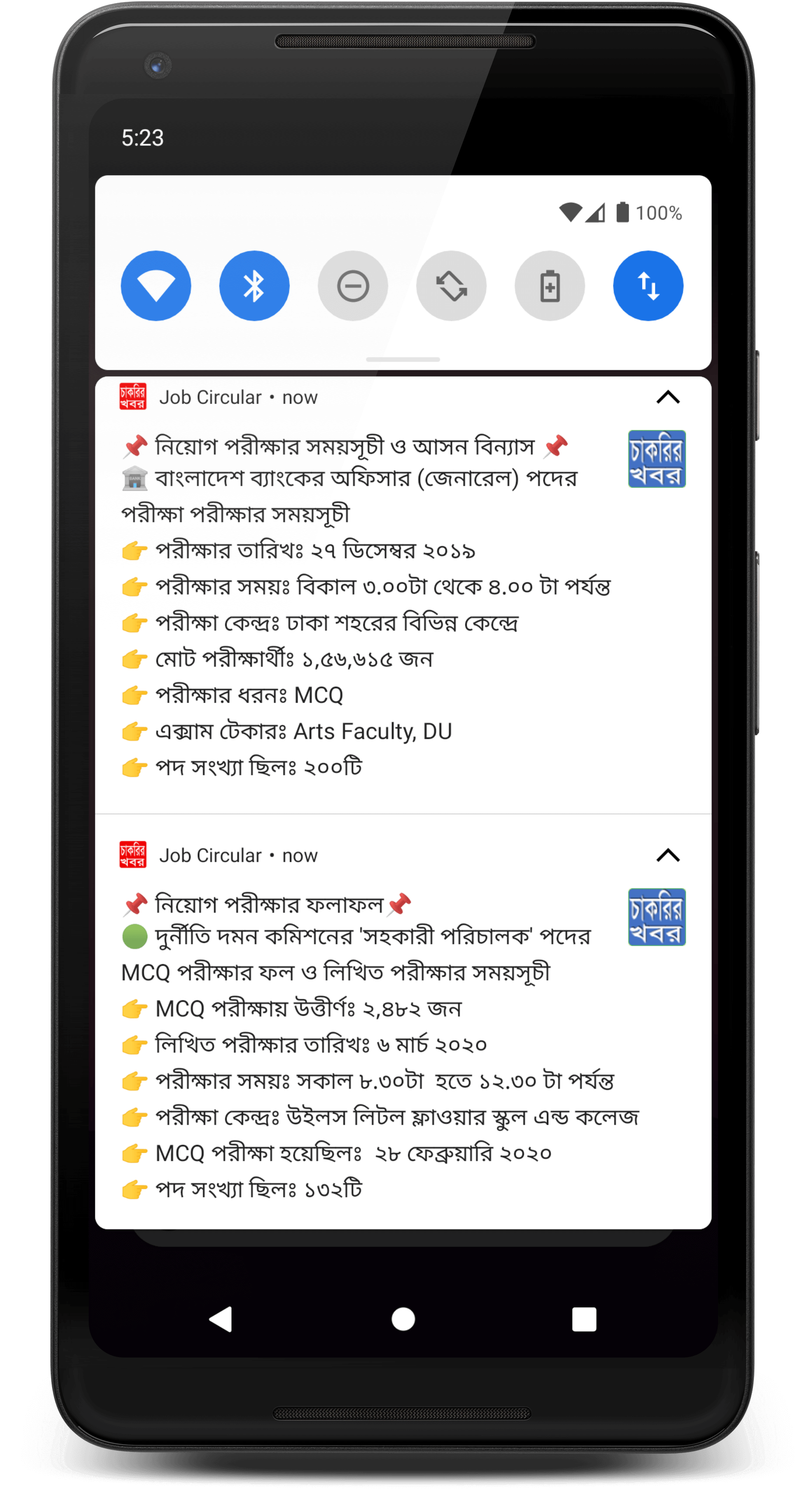Toggle Bluetooth off in quick settings
812x1511 pixels.
254,285
